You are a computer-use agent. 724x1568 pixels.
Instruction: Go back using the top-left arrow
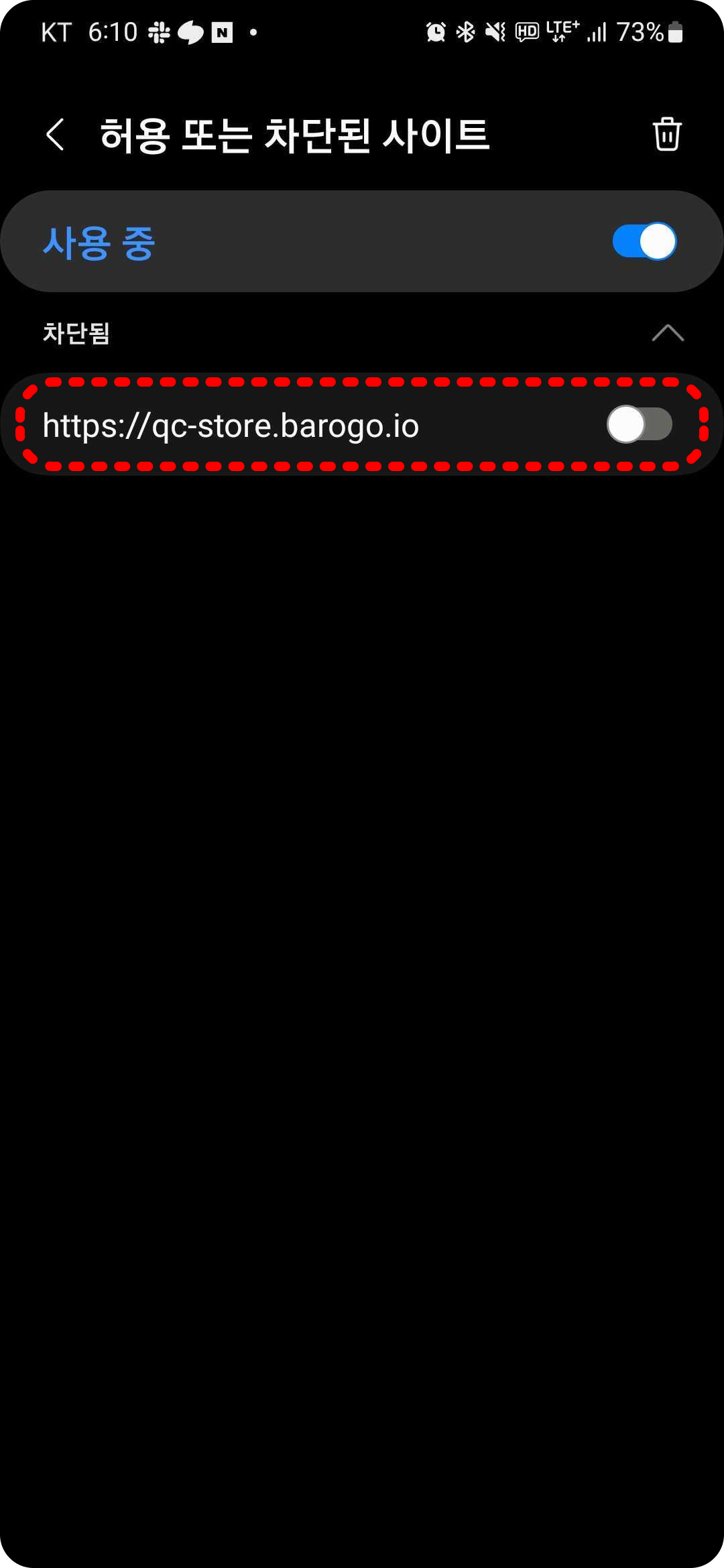[55, 135]
